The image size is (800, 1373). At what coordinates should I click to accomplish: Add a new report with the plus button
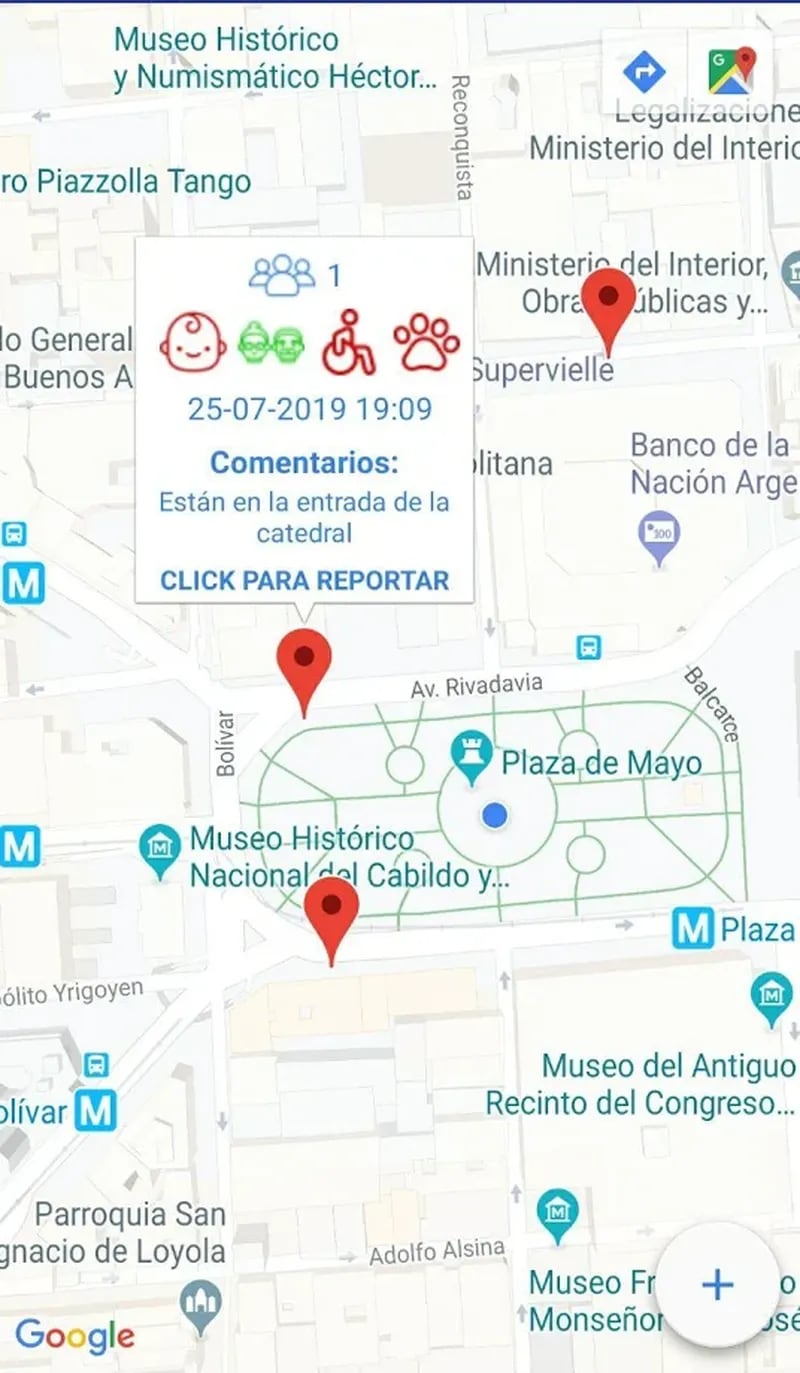718,1284
